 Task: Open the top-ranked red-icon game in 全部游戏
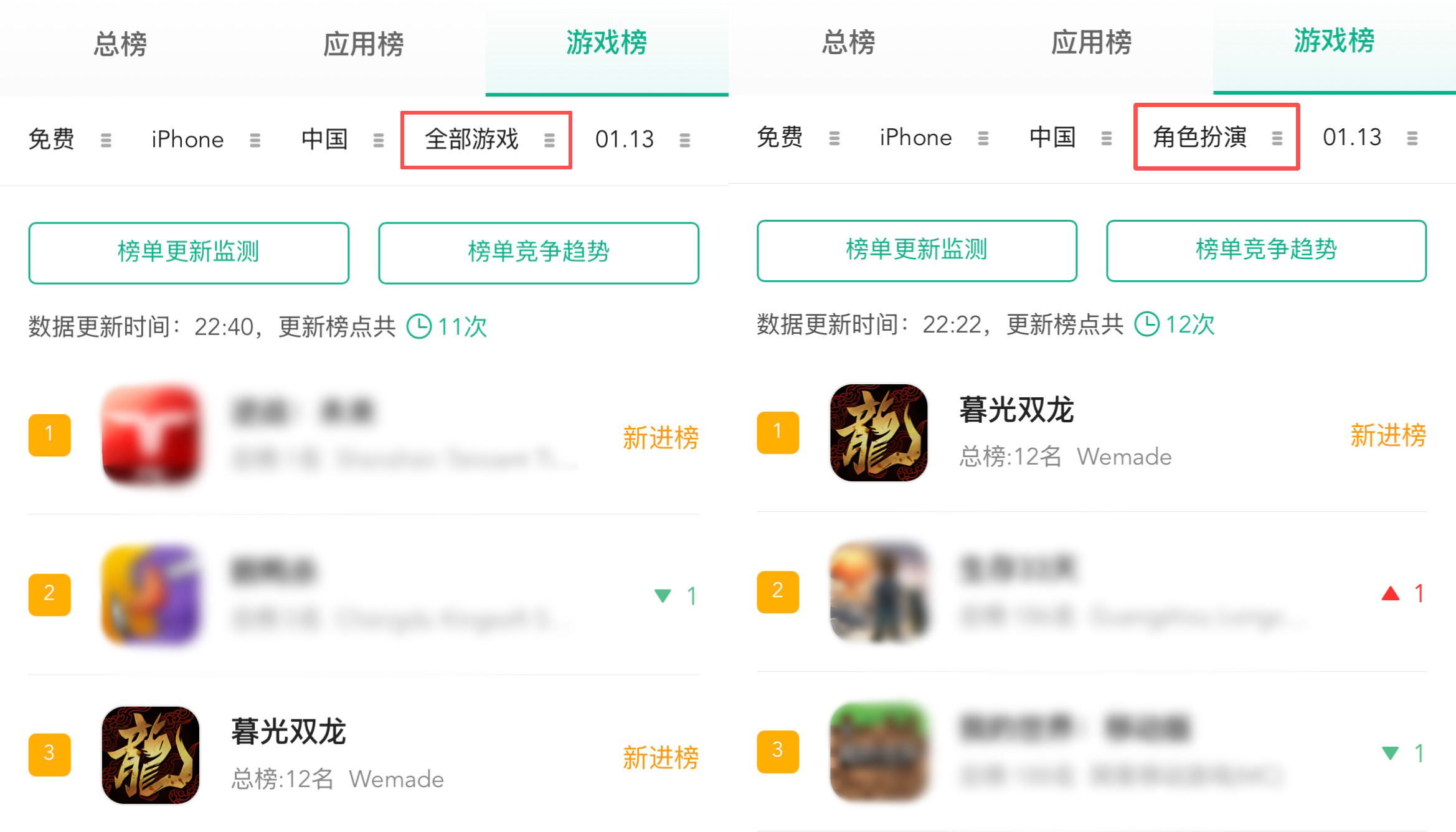(151, 435)
